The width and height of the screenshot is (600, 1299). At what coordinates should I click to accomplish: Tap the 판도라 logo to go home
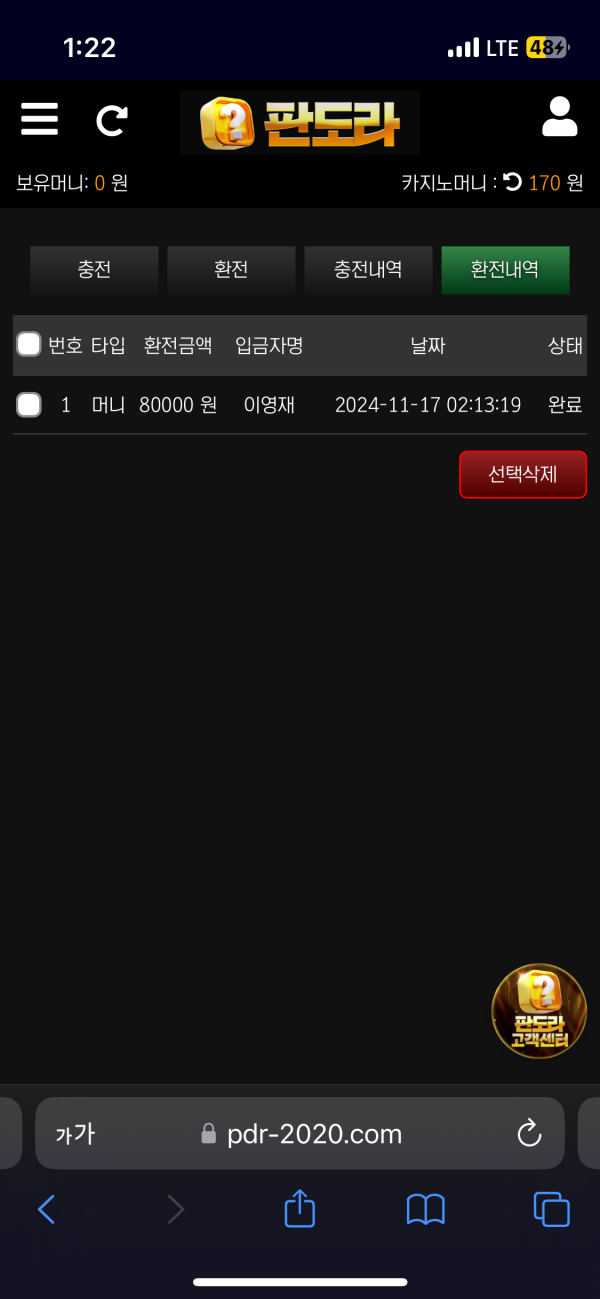pos(300,123)
